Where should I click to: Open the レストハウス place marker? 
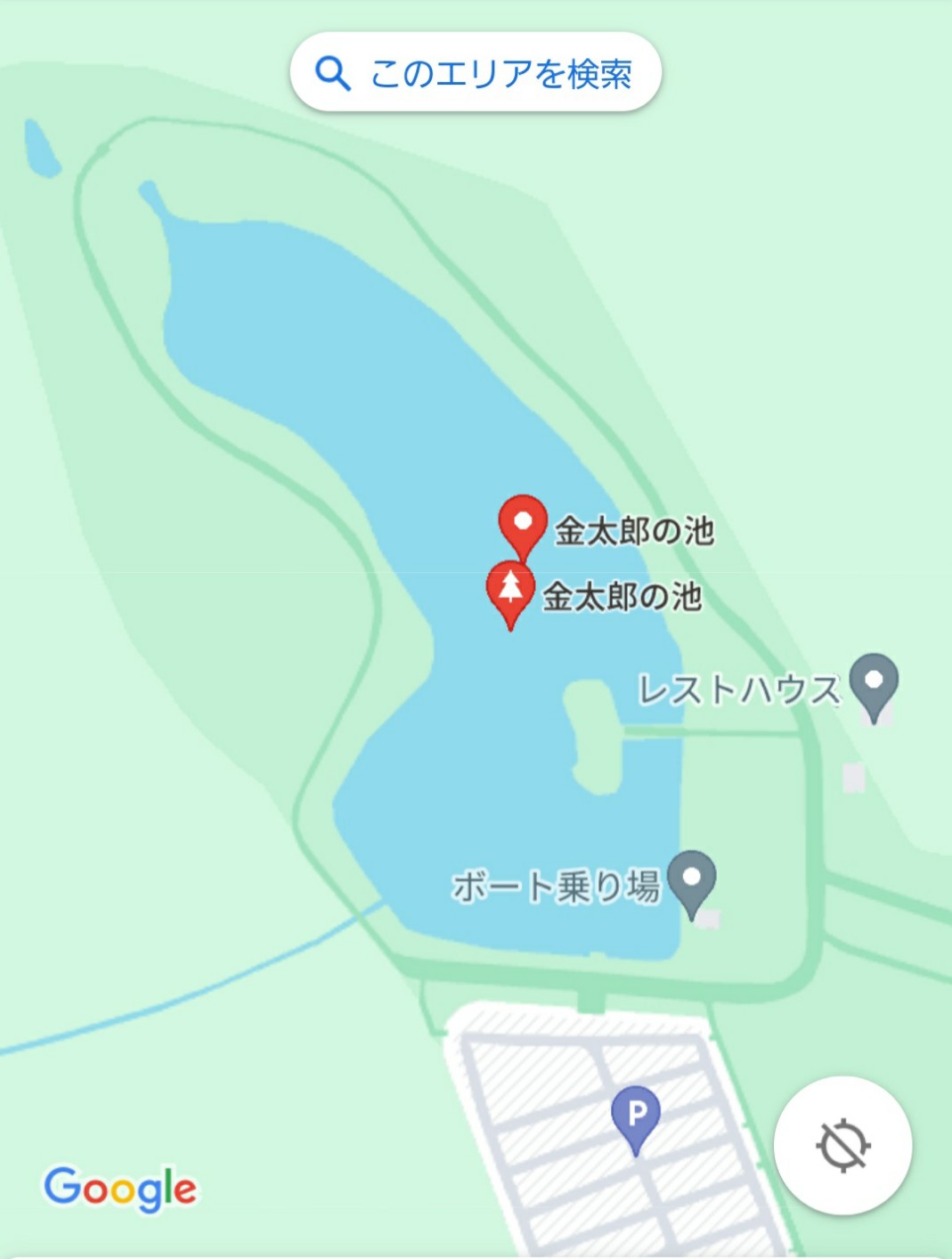(x=874, y=683)
